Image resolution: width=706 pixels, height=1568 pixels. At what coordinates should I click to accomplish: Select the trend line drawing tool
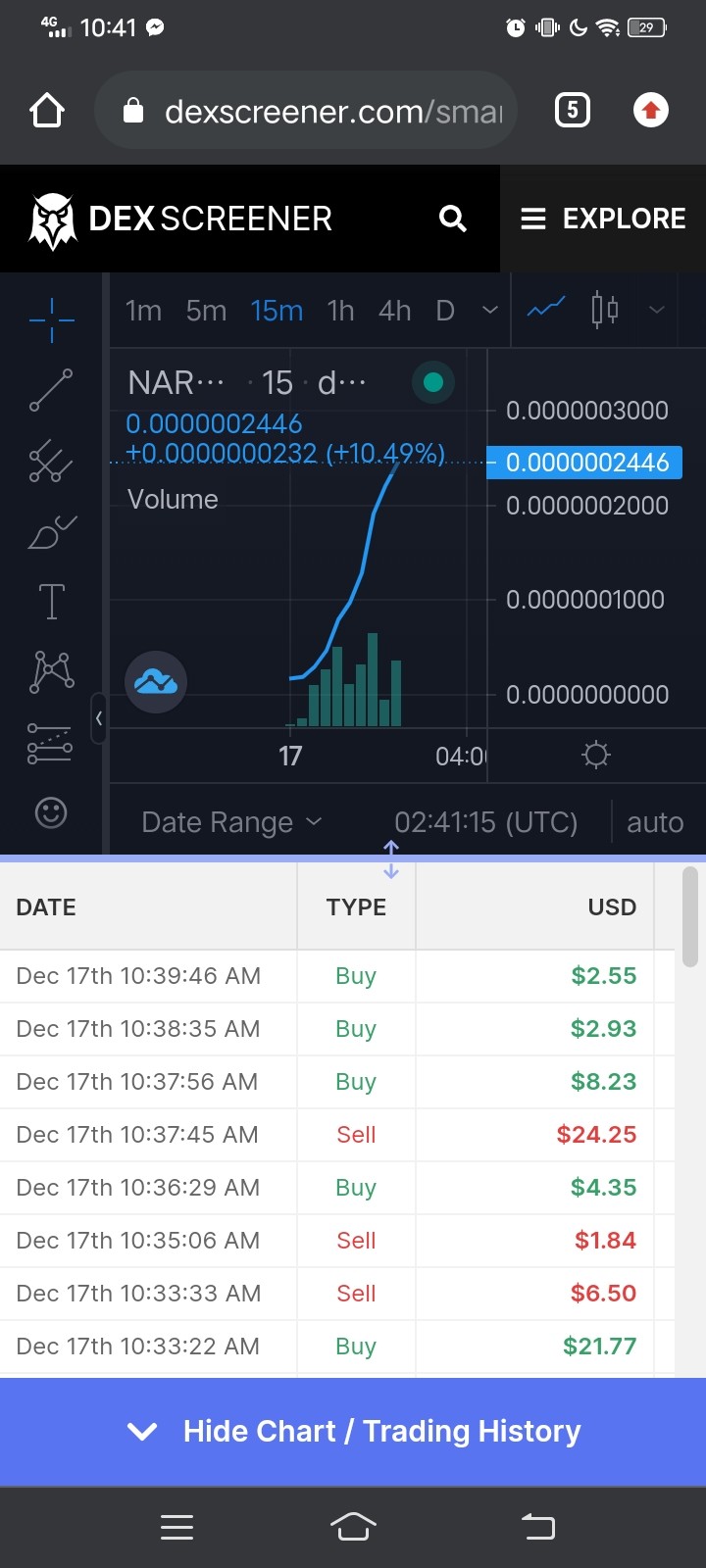click(x=51, y=390)
